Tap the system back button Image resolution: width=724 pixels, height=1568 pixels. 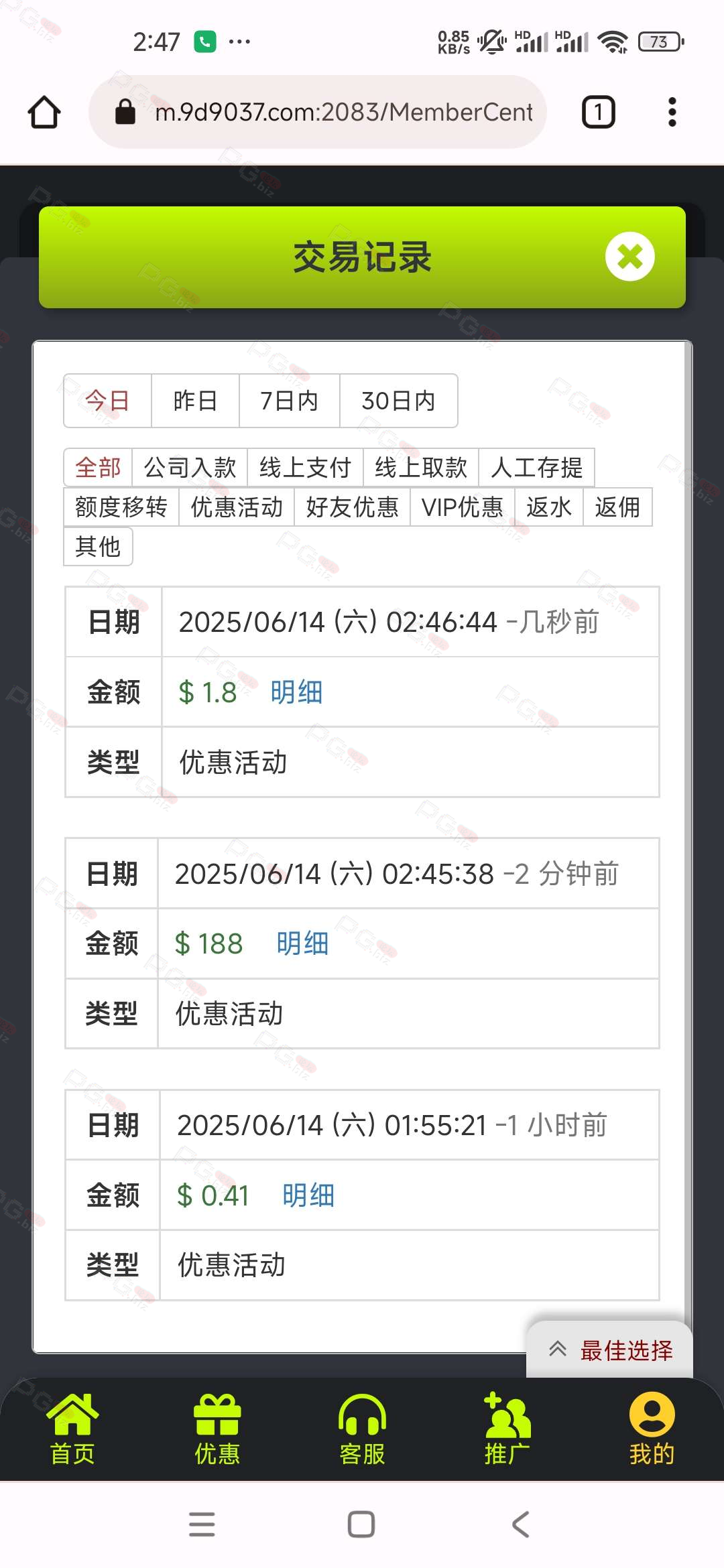pyautogui.click(x=521, y=1524)
